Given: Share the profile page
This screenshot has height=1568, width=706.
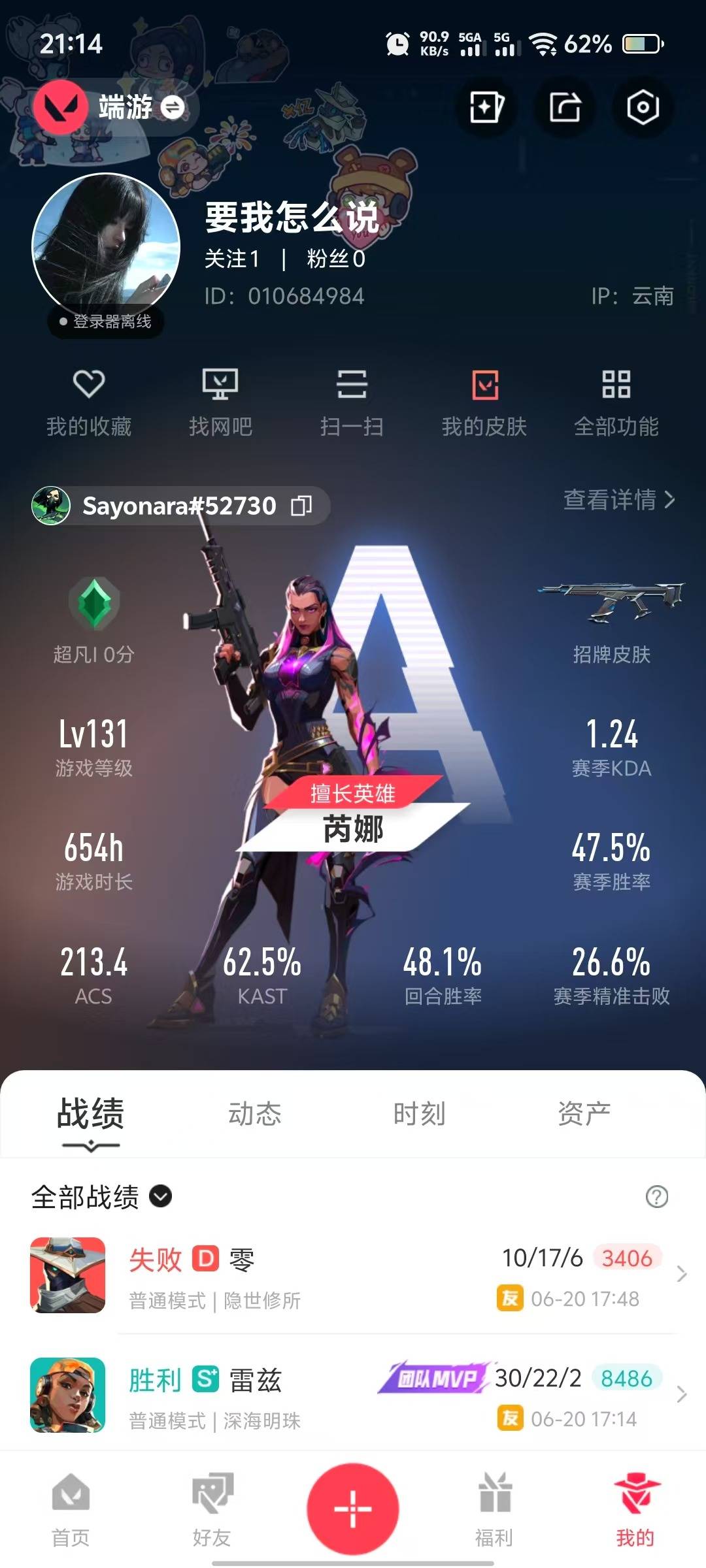Looking at the screenshot, I should 565,107.
